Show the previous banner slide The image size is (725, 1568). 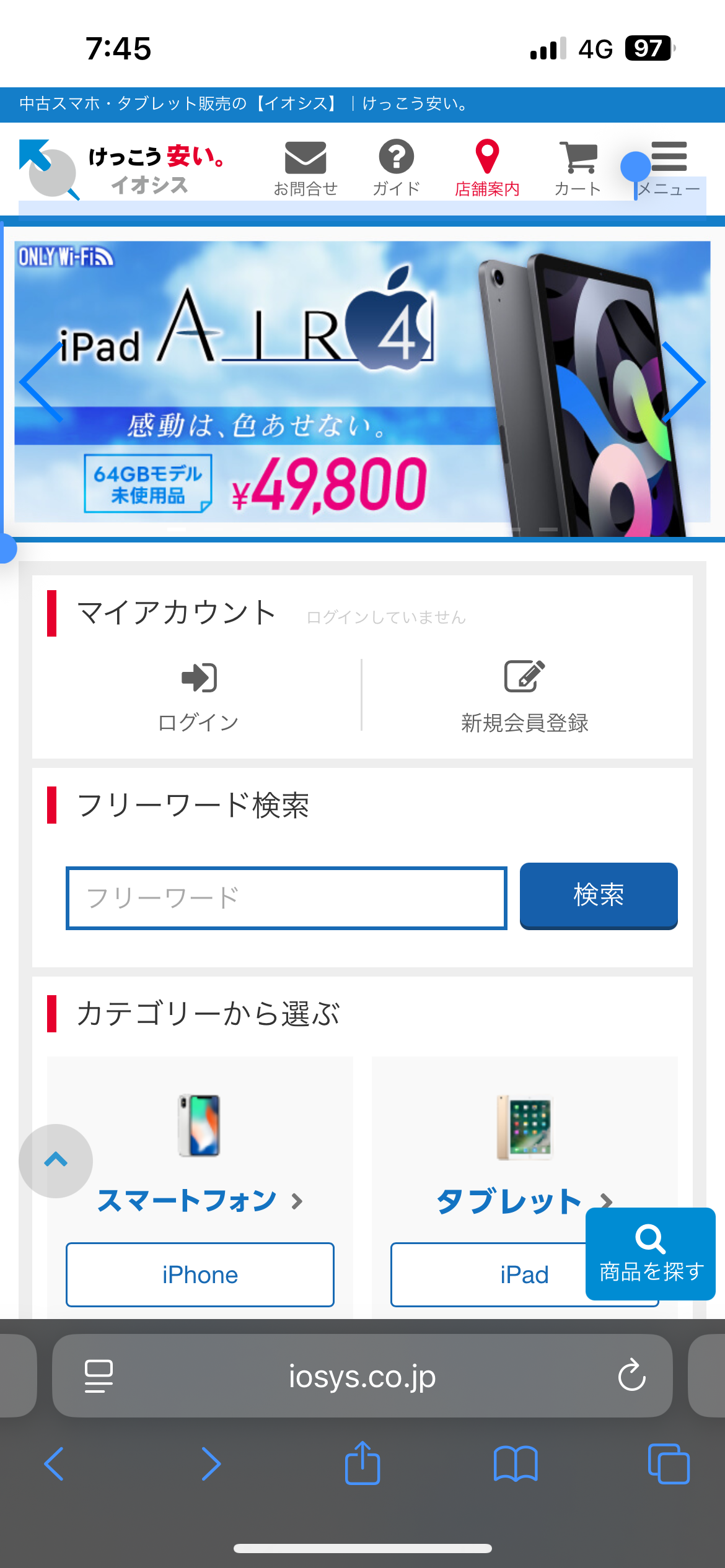(42, 382)
